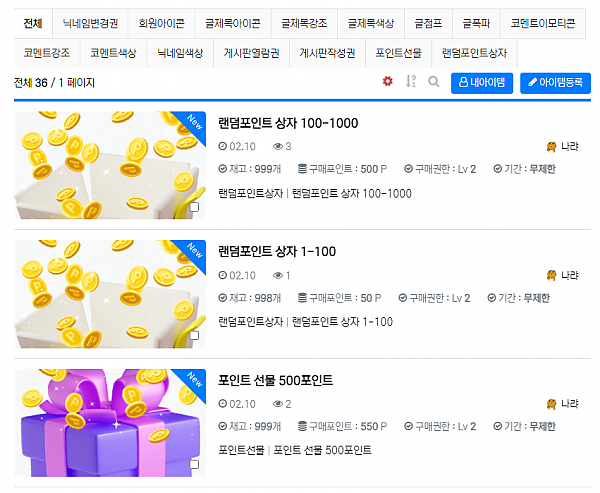Open the 내아이템 button
This screenshot has width=600, height=493.
pyautogui.click(x=481, y=83)
